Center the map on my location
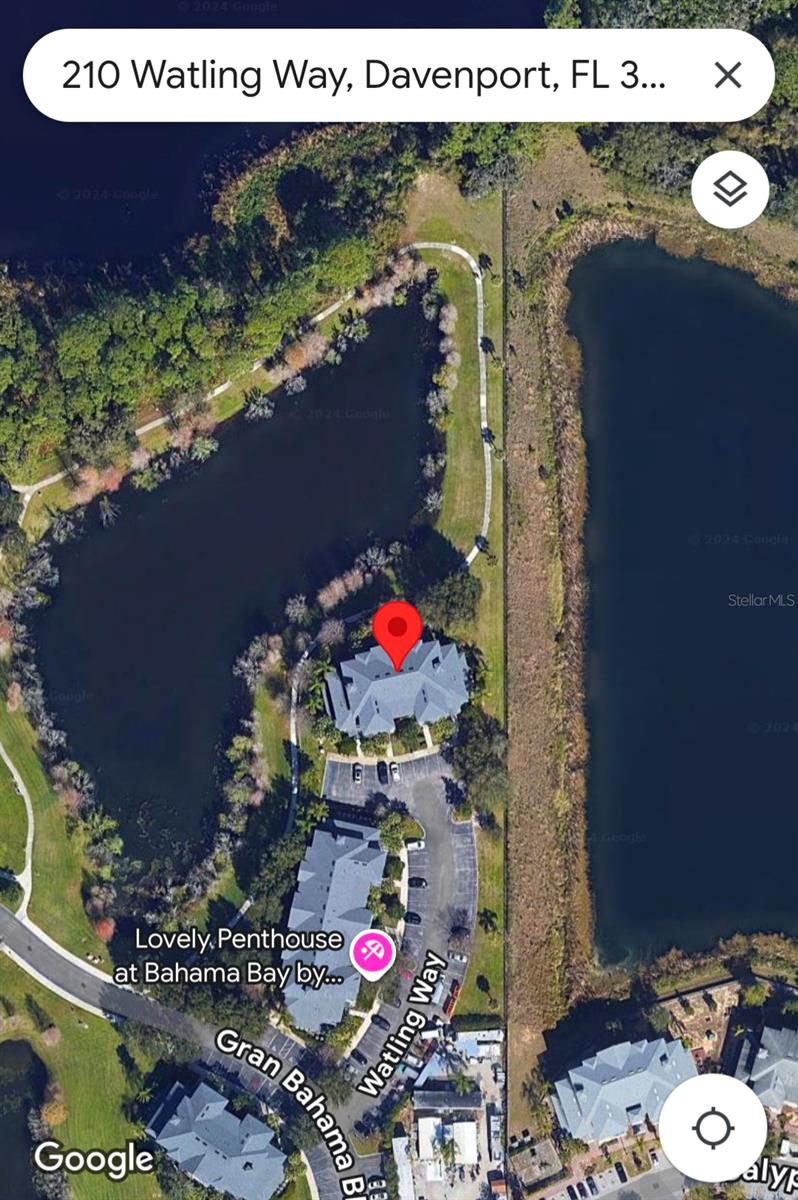The height and width of the screenshot is (1200, 798). (x=713, y=1128)
